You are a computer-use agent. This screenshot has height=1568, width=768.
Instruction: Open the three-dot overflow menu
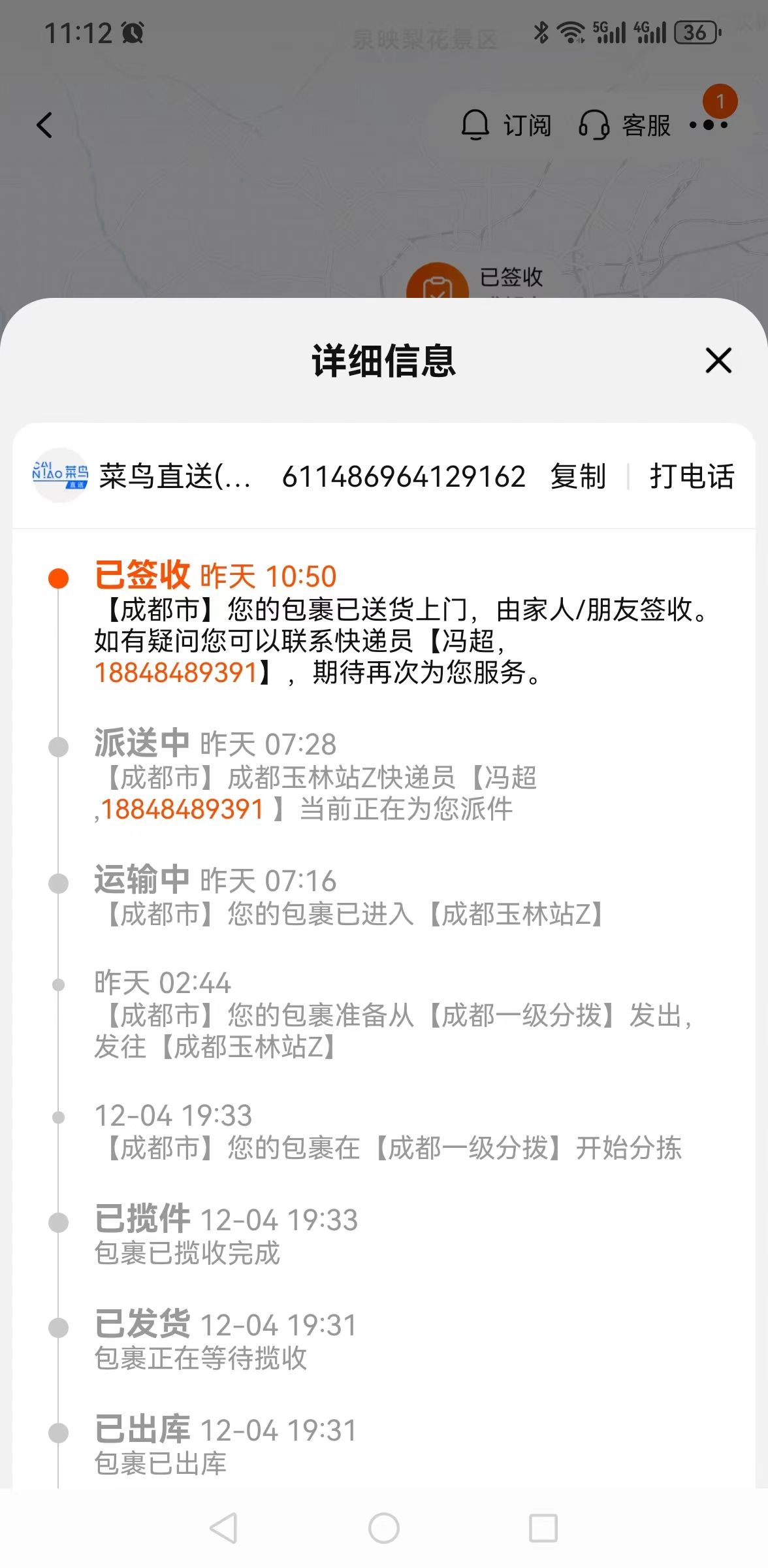click(x=709, y=124)
